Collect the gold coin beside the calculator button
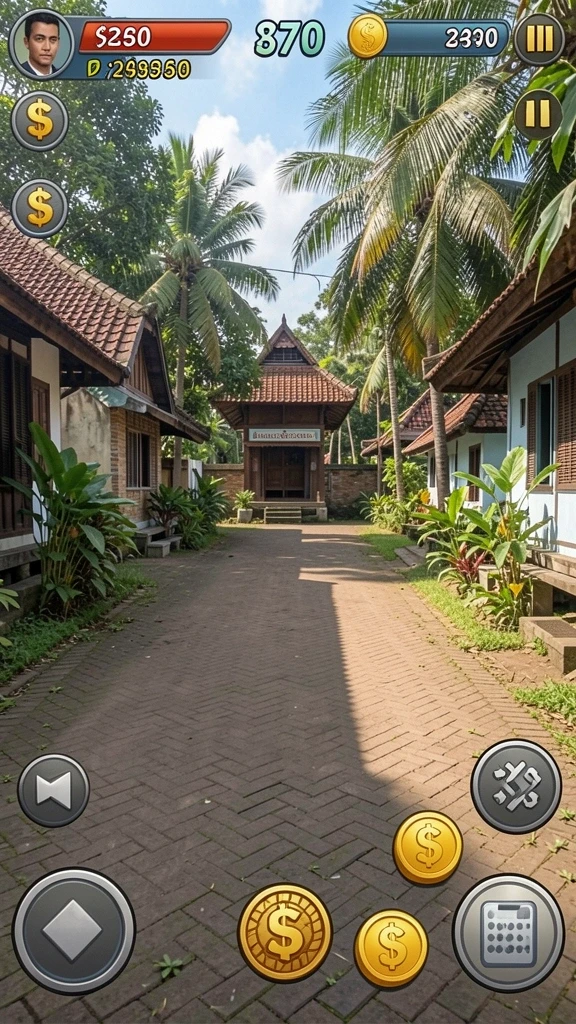The height and width of the screenshot is (1024, 576). pyautogui.click(x=391, y=948)
